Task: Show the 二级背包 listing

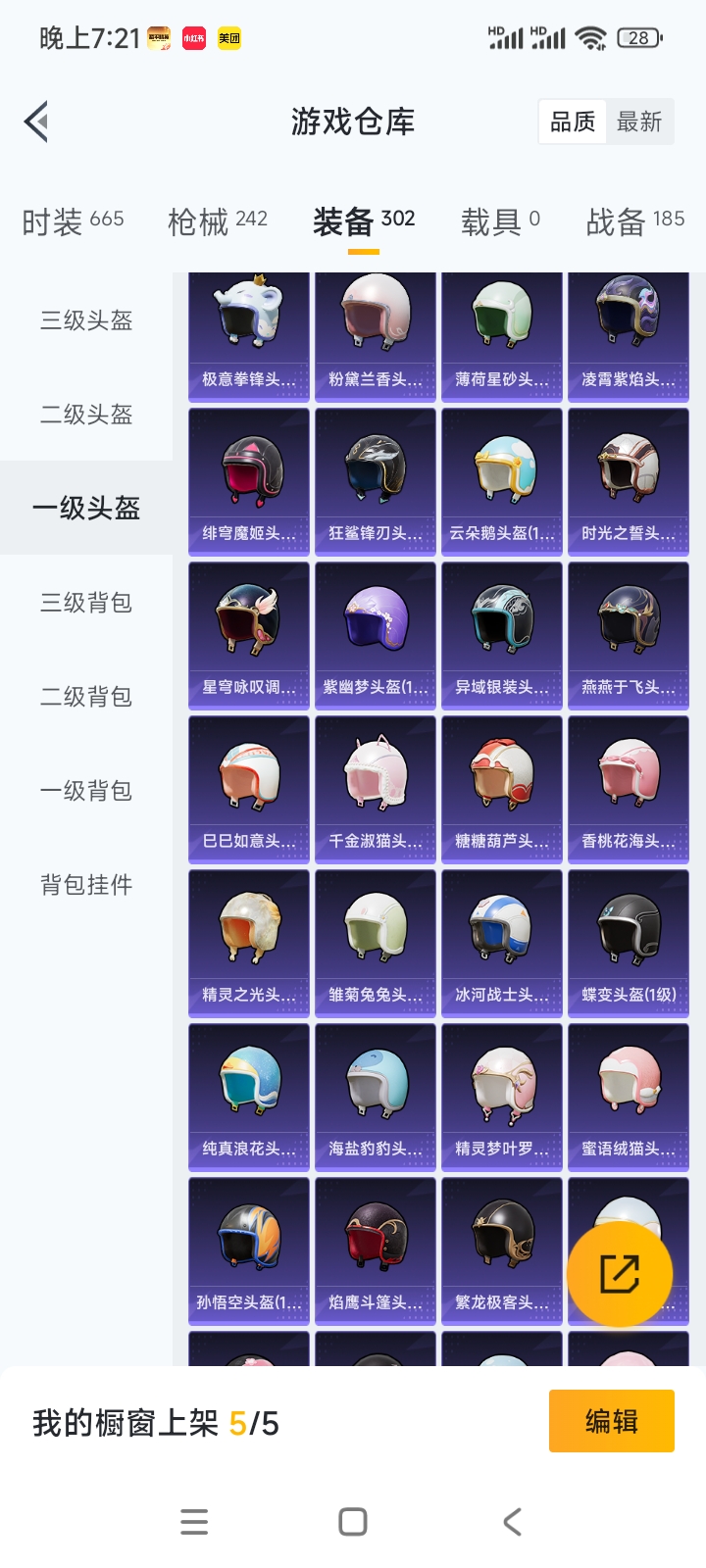Action: tap(86, 697)
